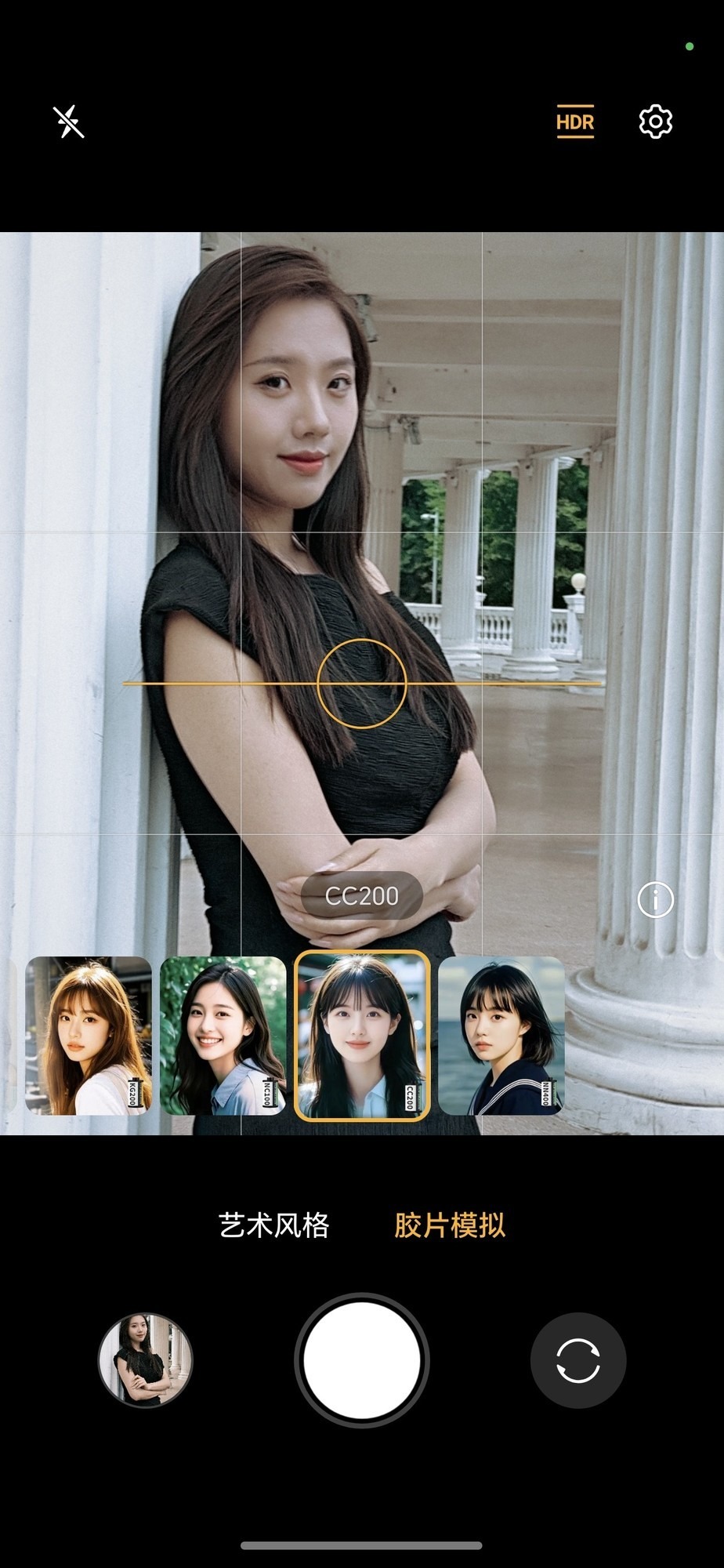Switch to 艺术风格 tab

point(274,1225)
